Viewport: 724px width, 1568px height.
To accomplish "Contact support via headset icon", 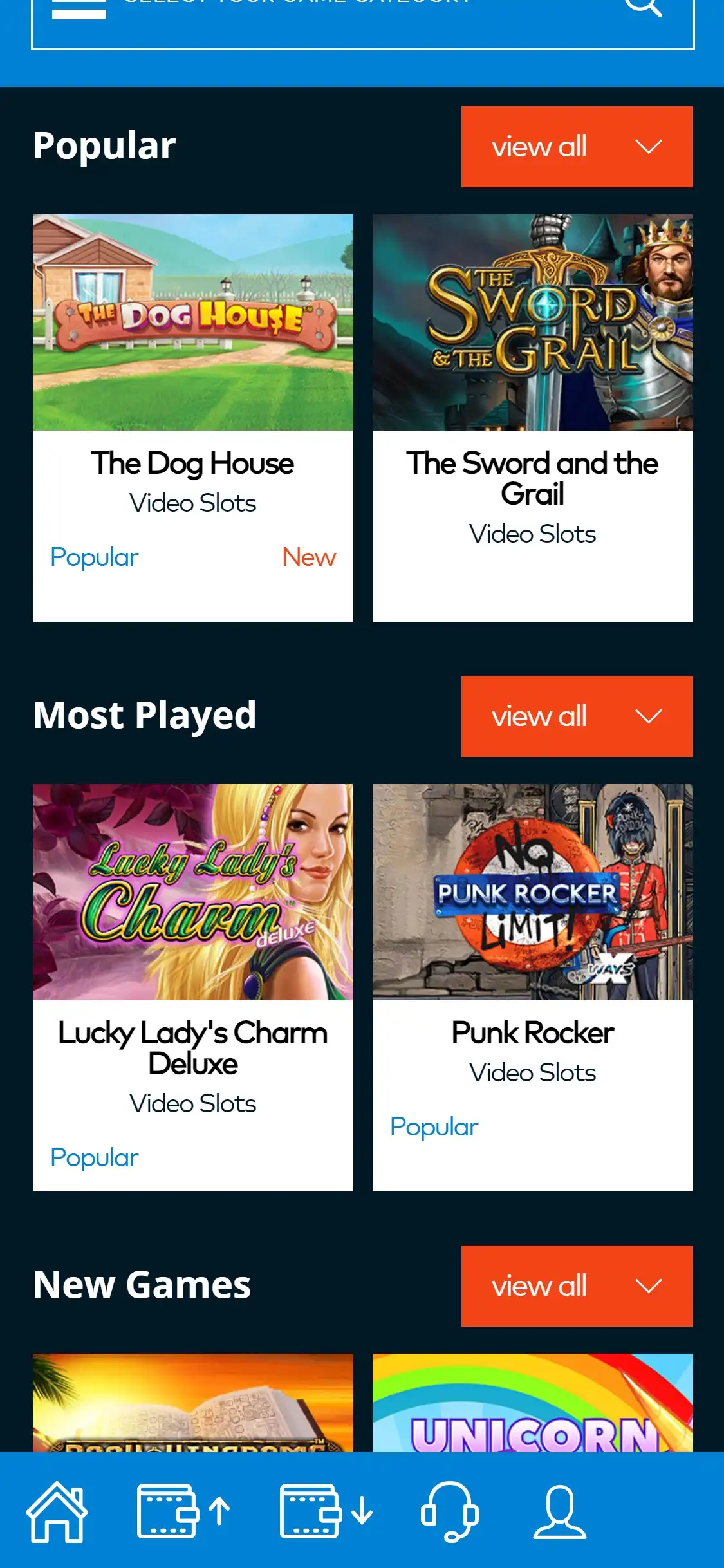I will 449,1511.
